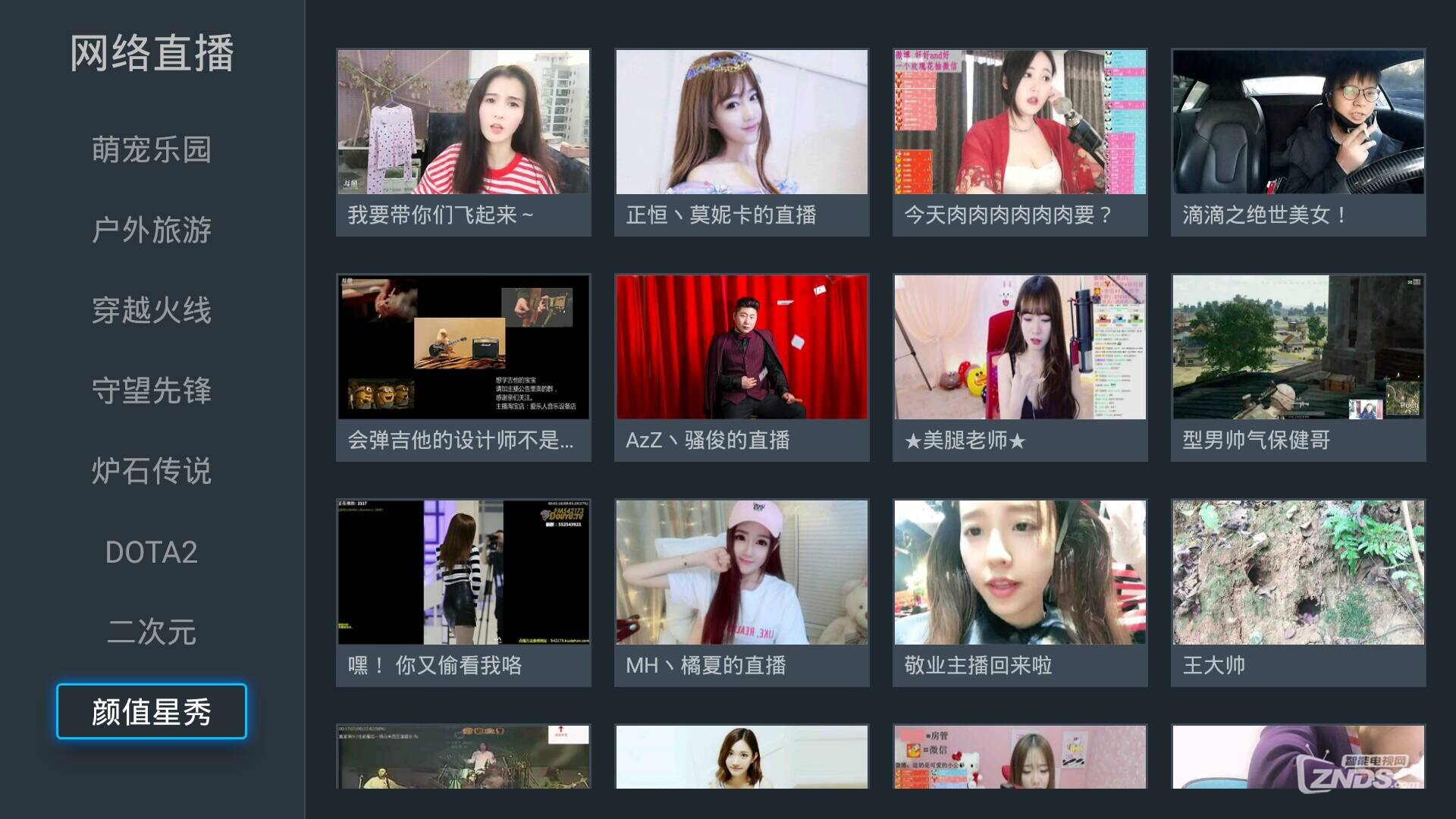Go to the 守望先锋 category

tap(152, 391)
